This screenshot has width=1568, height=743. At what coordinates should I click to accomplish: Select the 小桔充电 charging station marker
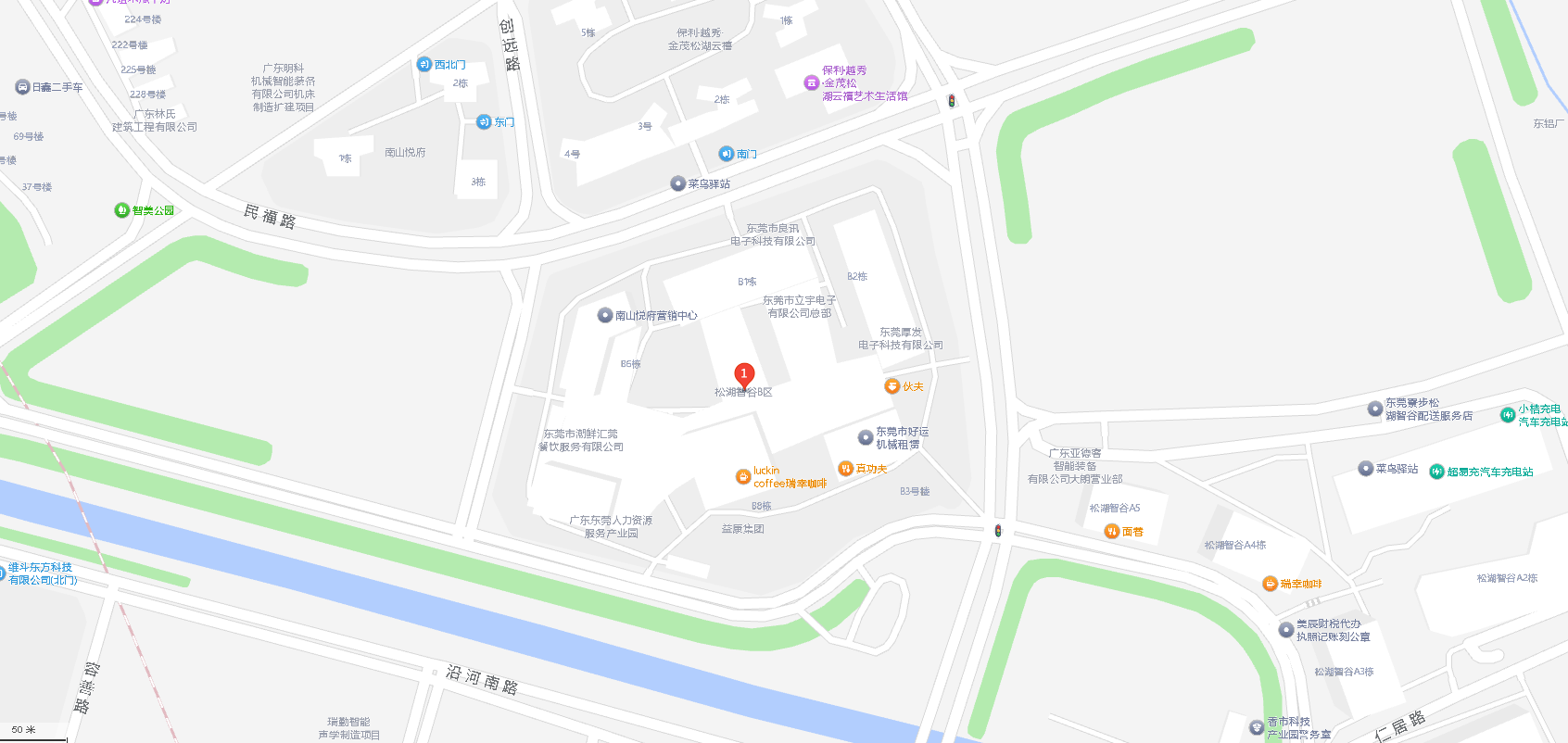point(1508,415)
